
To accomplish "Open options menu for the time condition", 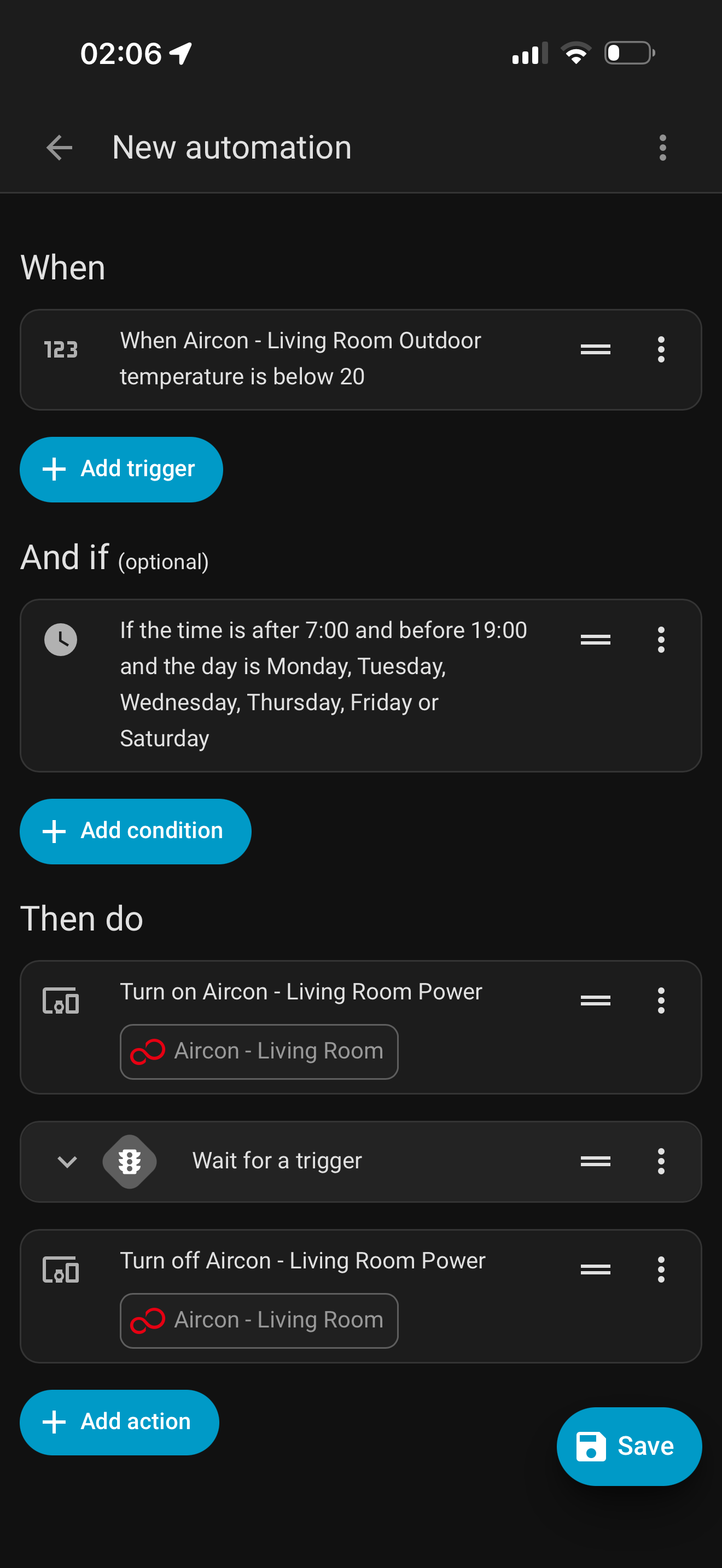I will pyautogui.click(x=661, y=640).
